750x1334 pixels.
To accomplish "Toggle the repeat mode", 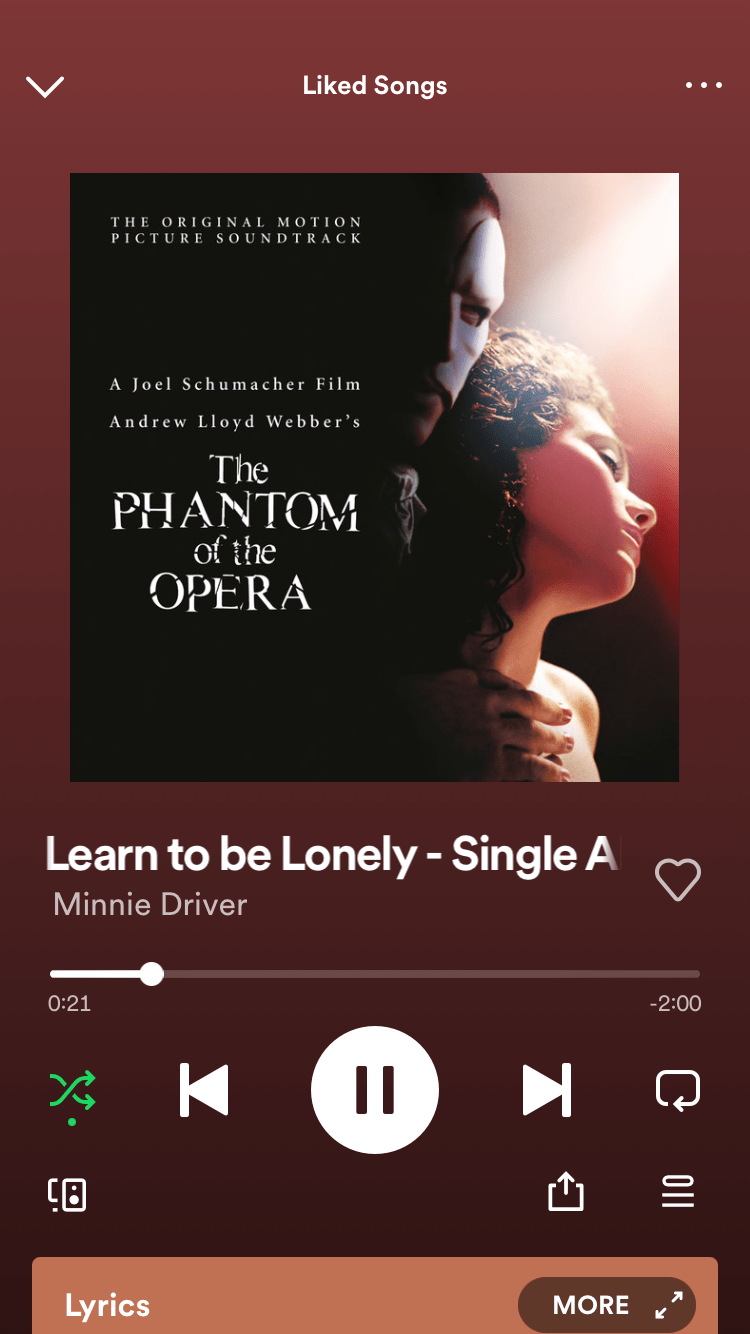I will click(677, 1090).
